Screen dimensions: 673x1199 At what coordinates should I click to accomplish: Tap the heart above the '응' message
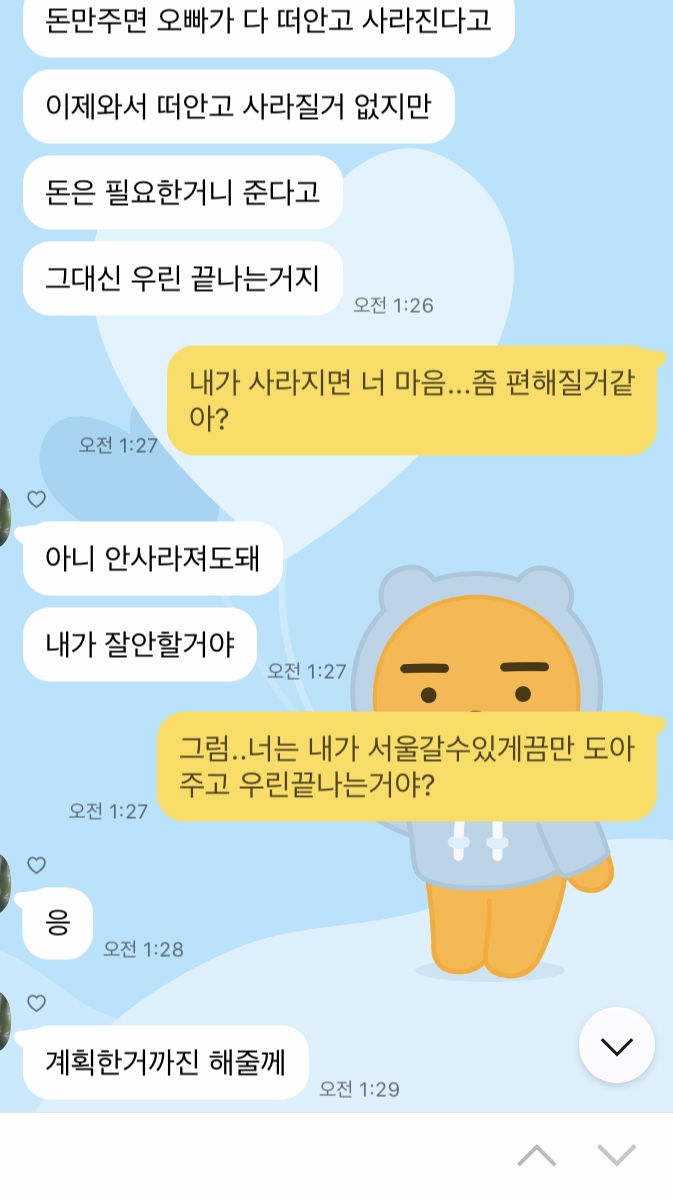pos(36,865)
